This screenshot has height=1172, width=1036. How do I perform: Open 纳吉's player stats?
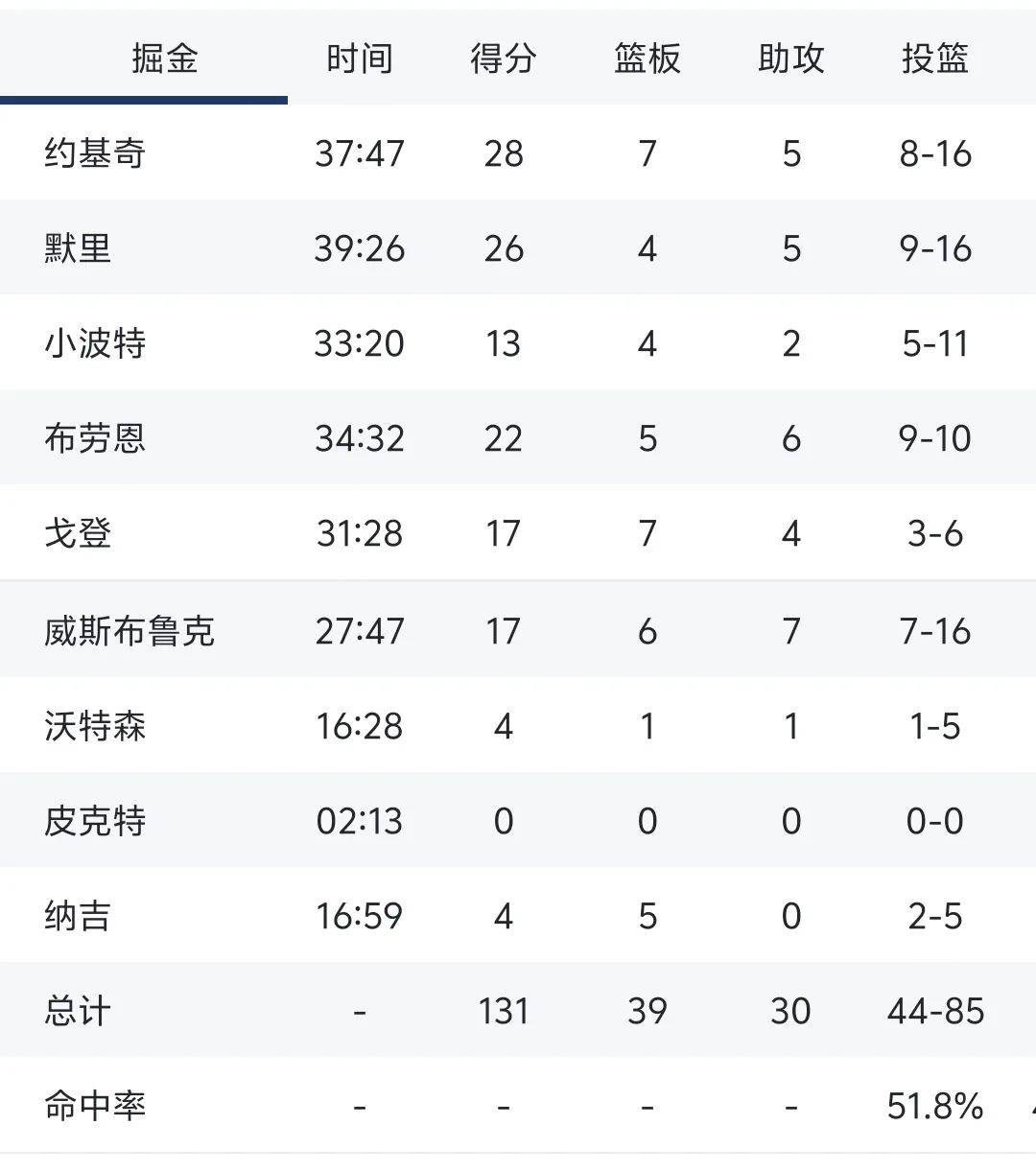(77, 916)
